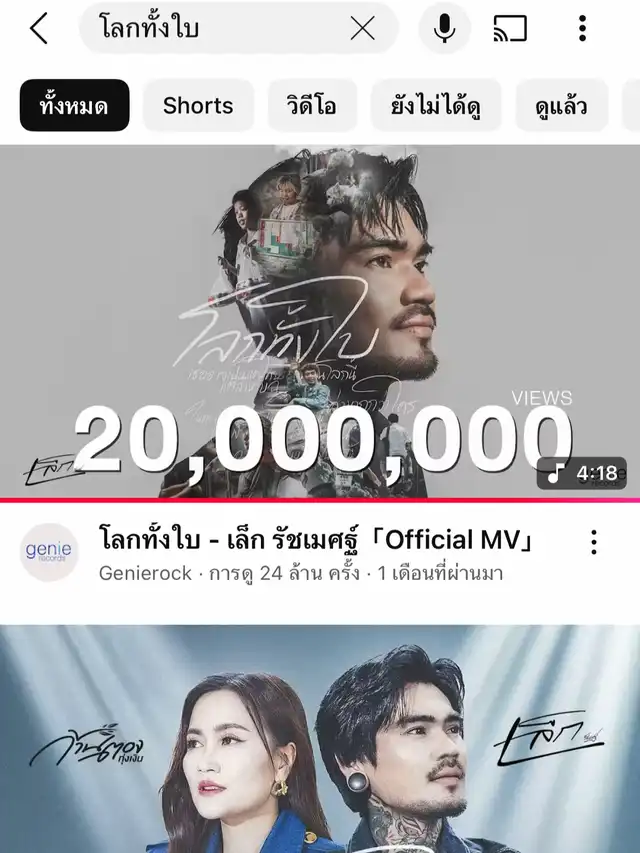640x853 pixels.
Task: Go back from search results
Action: click(x=39, y=28)
